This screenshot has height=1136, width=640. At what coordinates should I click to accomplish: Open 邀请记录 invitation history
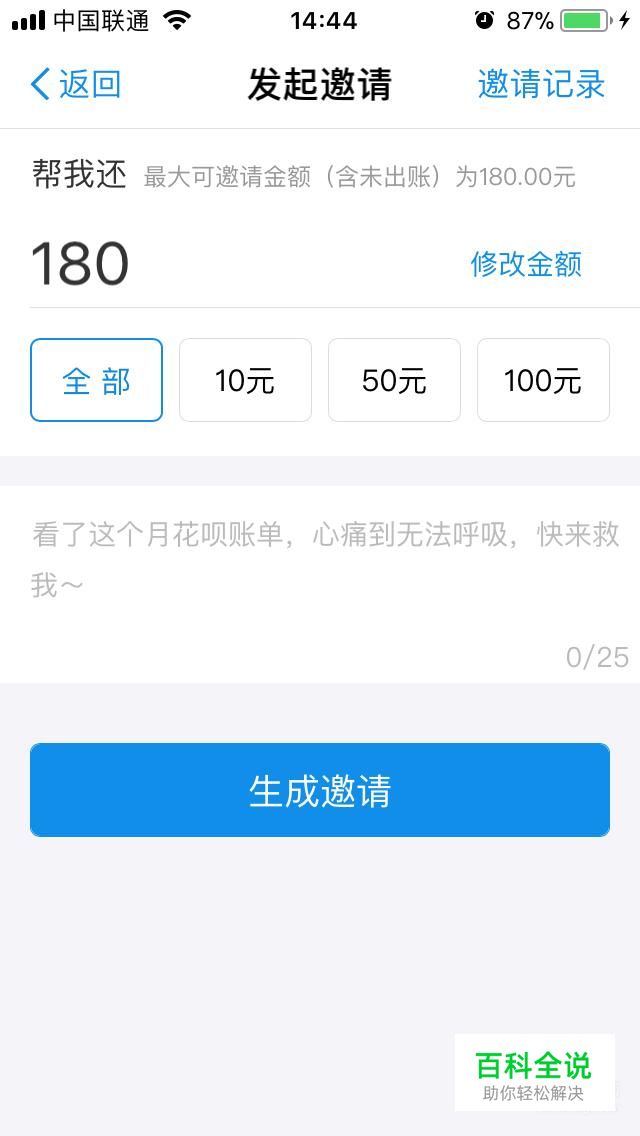pos(541,84)
